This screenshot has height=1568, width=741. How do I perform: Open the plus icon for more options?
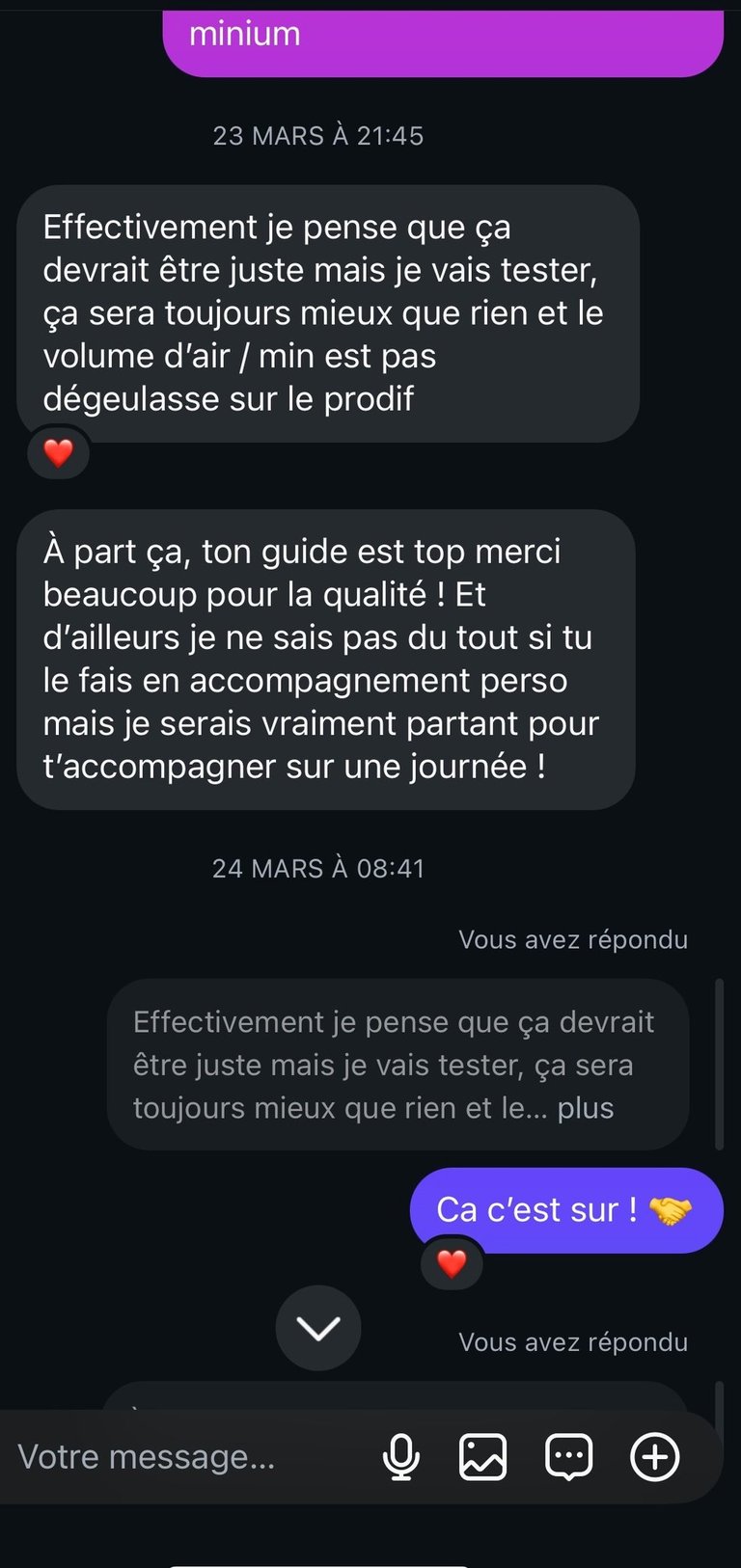(x=655, y=1456)
